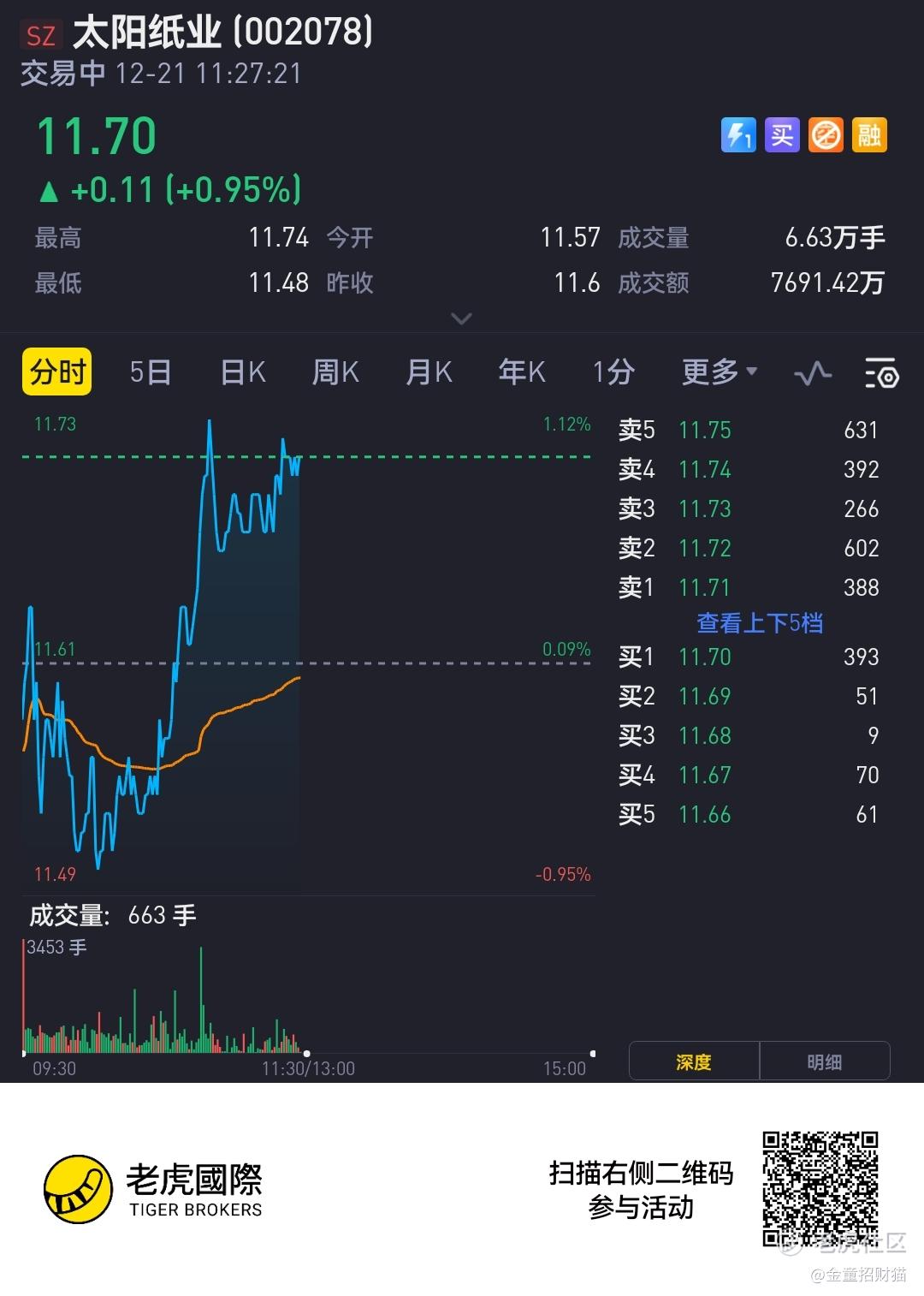The image size is (924, 1296).
Task: Tap 查看上下5档 to see more levels
Action: click(x=760, y=622)
